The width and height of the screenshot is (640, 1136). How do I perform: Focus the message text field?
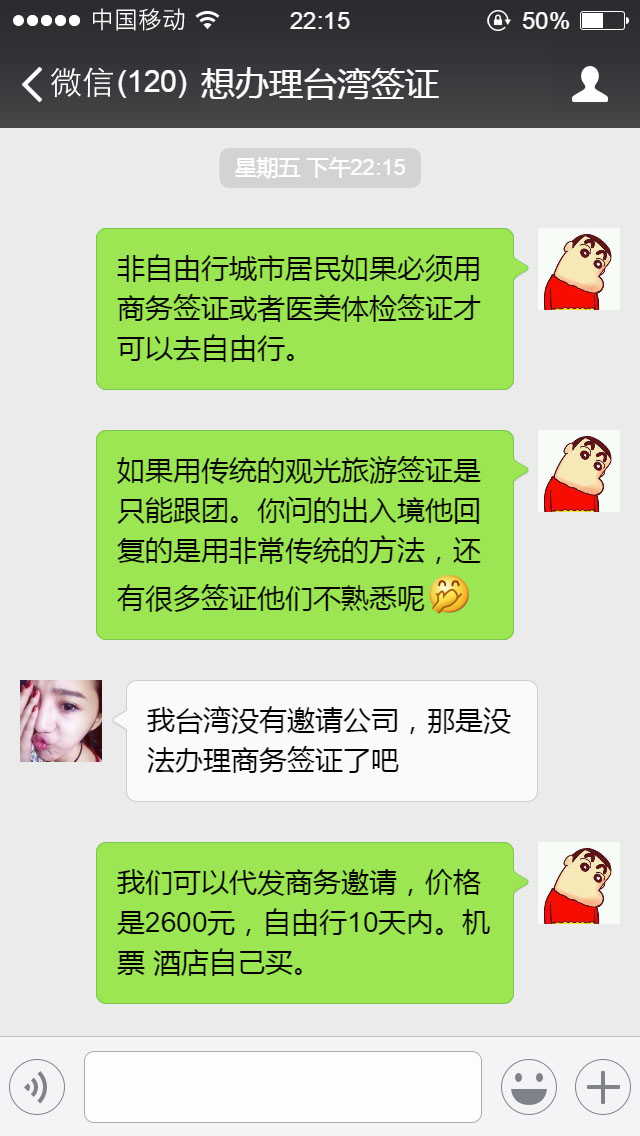tap(283, 1087)
